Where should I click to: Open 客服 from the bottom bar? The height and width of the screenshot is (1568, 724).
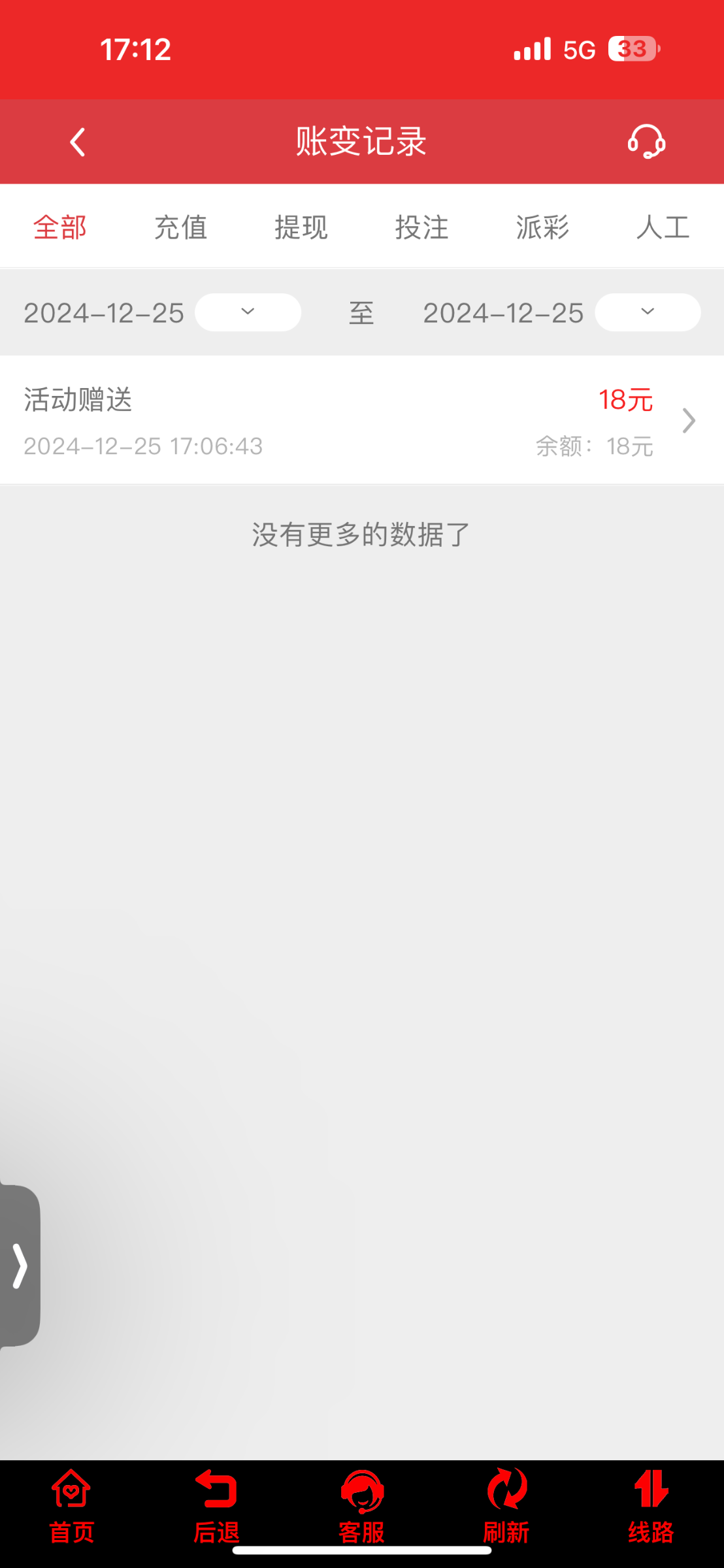point(362,1507)
